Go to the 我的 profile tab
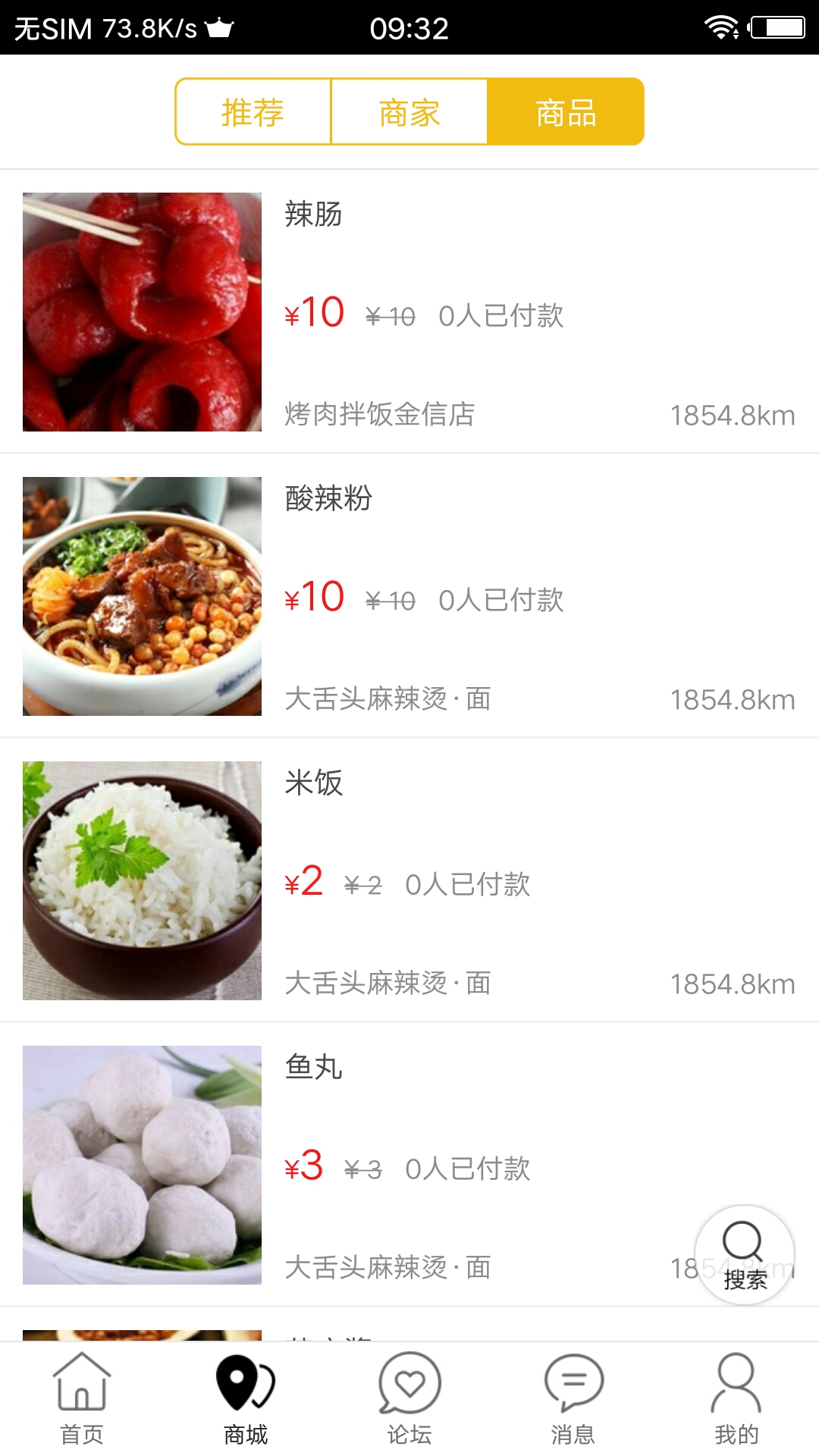This screenshot has width=819, height=1456. click(x=736, y=1399)
